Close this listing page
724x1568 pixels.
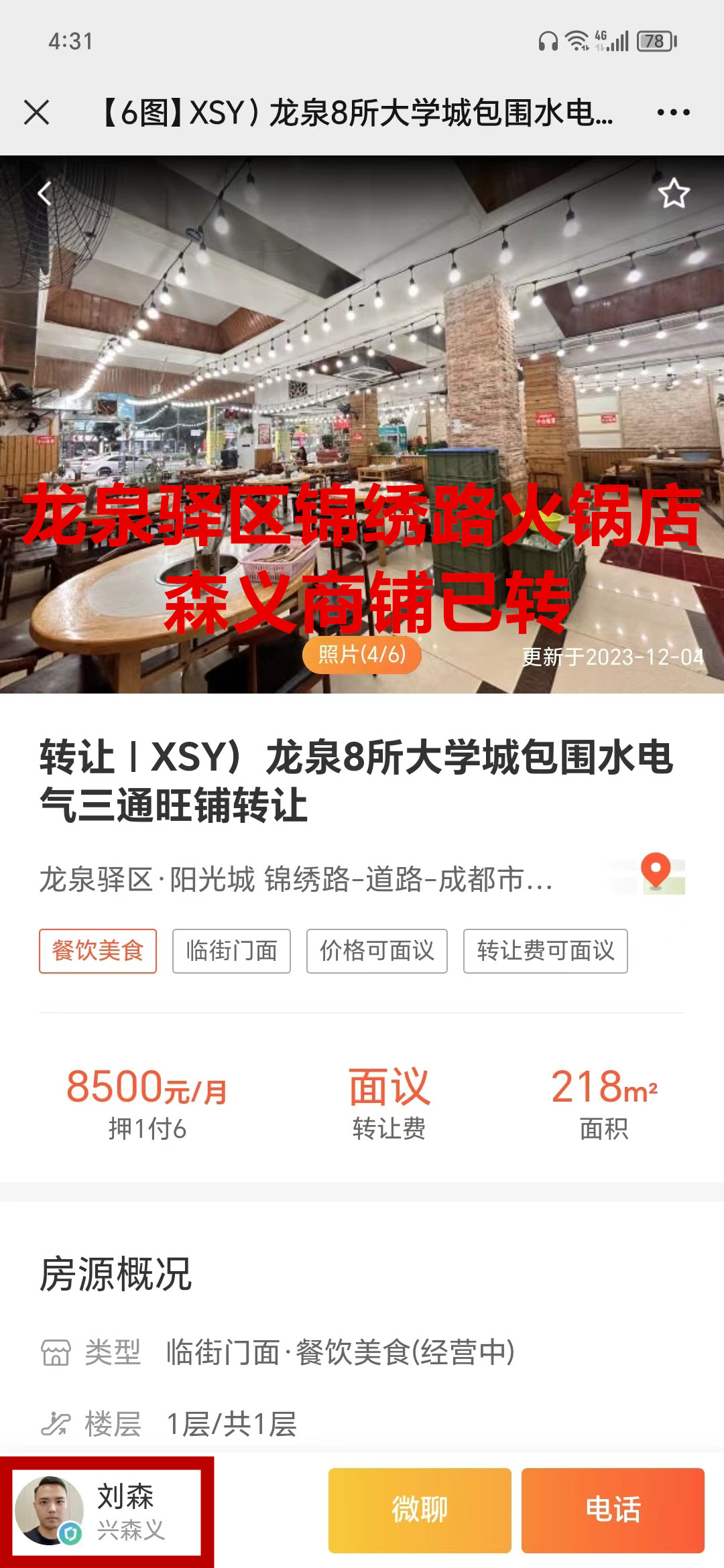click(37, 113)
